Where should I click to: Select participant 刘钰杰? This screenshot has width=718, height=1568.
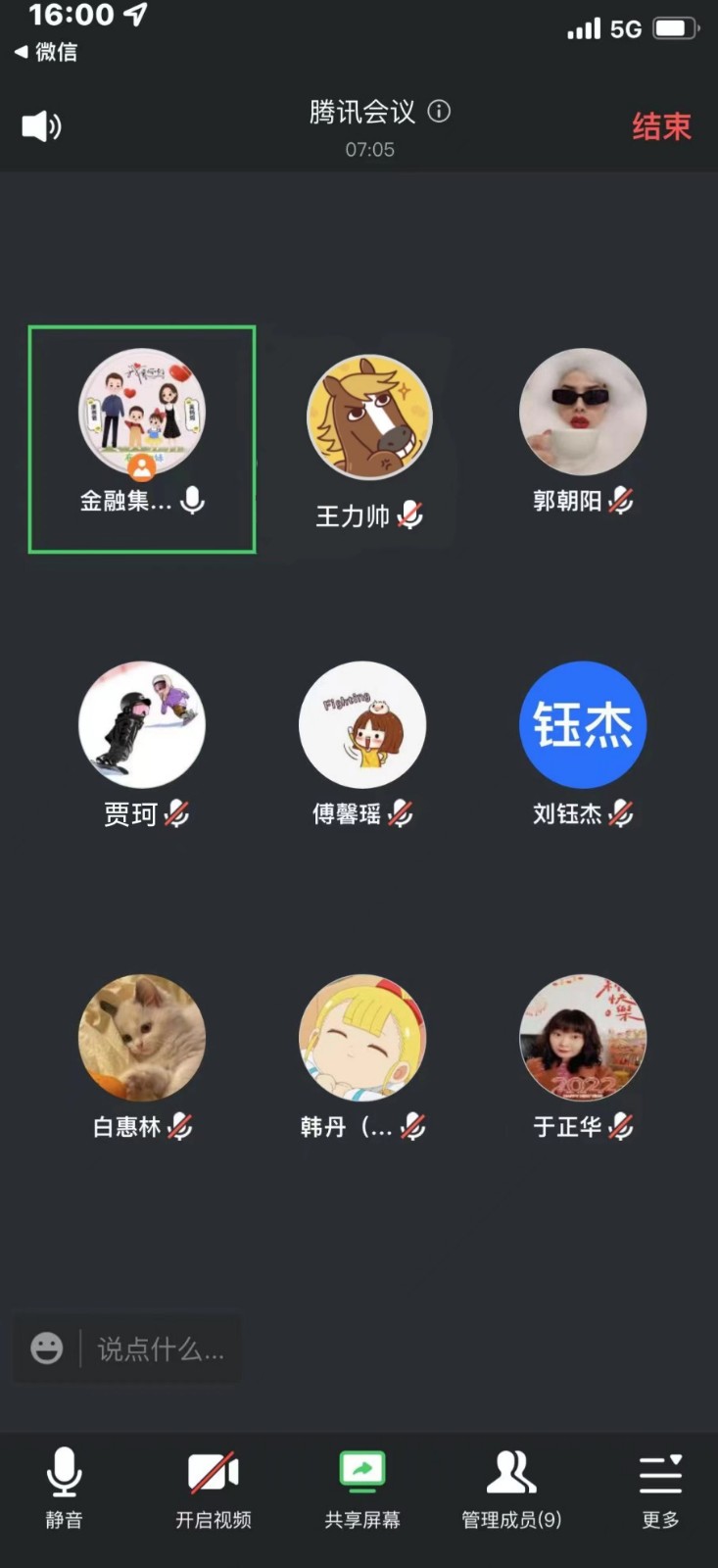tap(582, 725)
